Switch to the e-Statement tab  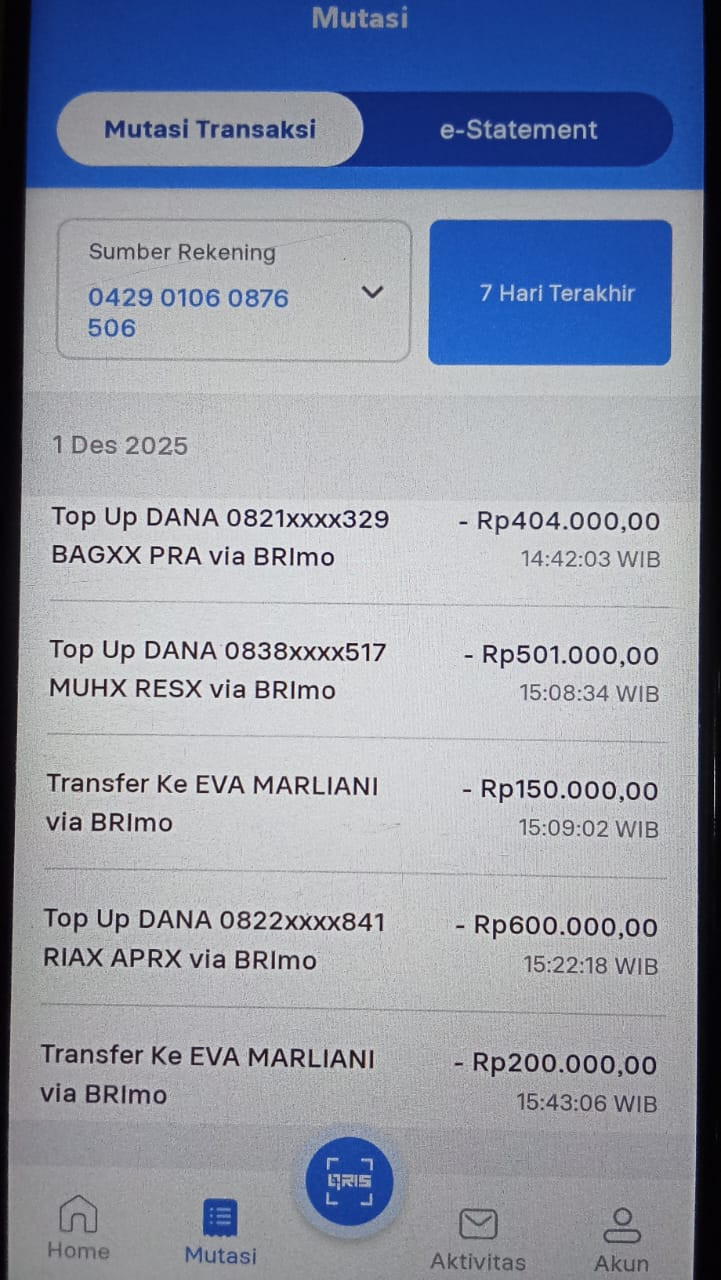[x=518, y=129]
